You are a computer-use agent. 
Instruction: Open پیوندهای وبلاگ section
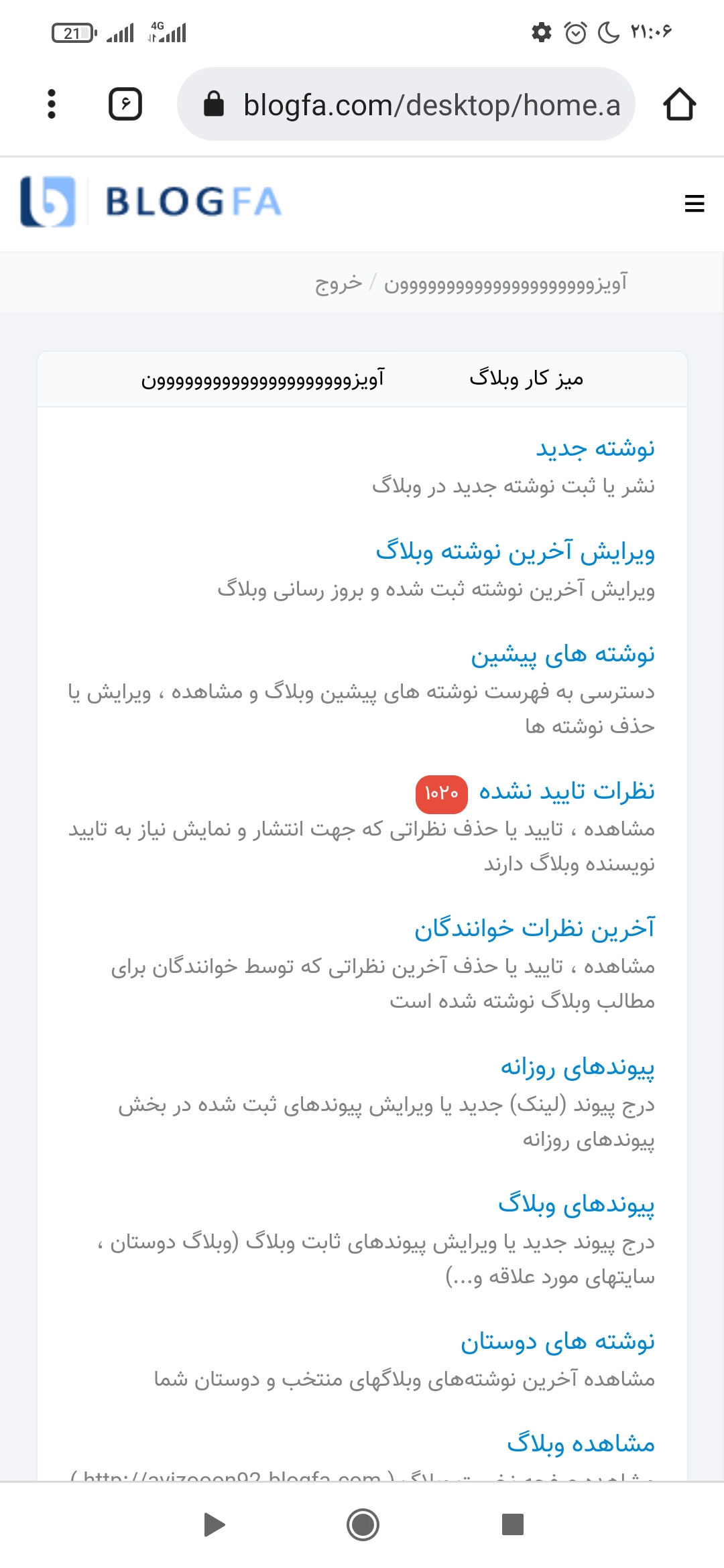(x=577, y=1203)
